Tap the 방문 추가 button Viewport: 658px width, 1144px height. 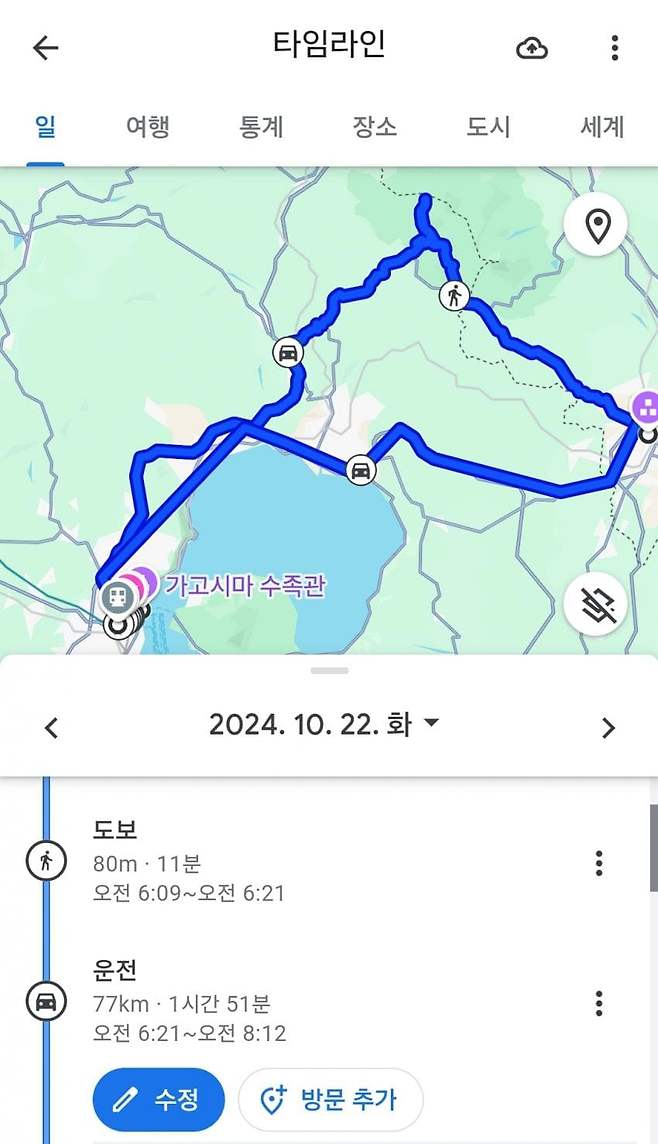click(330, 1100)
